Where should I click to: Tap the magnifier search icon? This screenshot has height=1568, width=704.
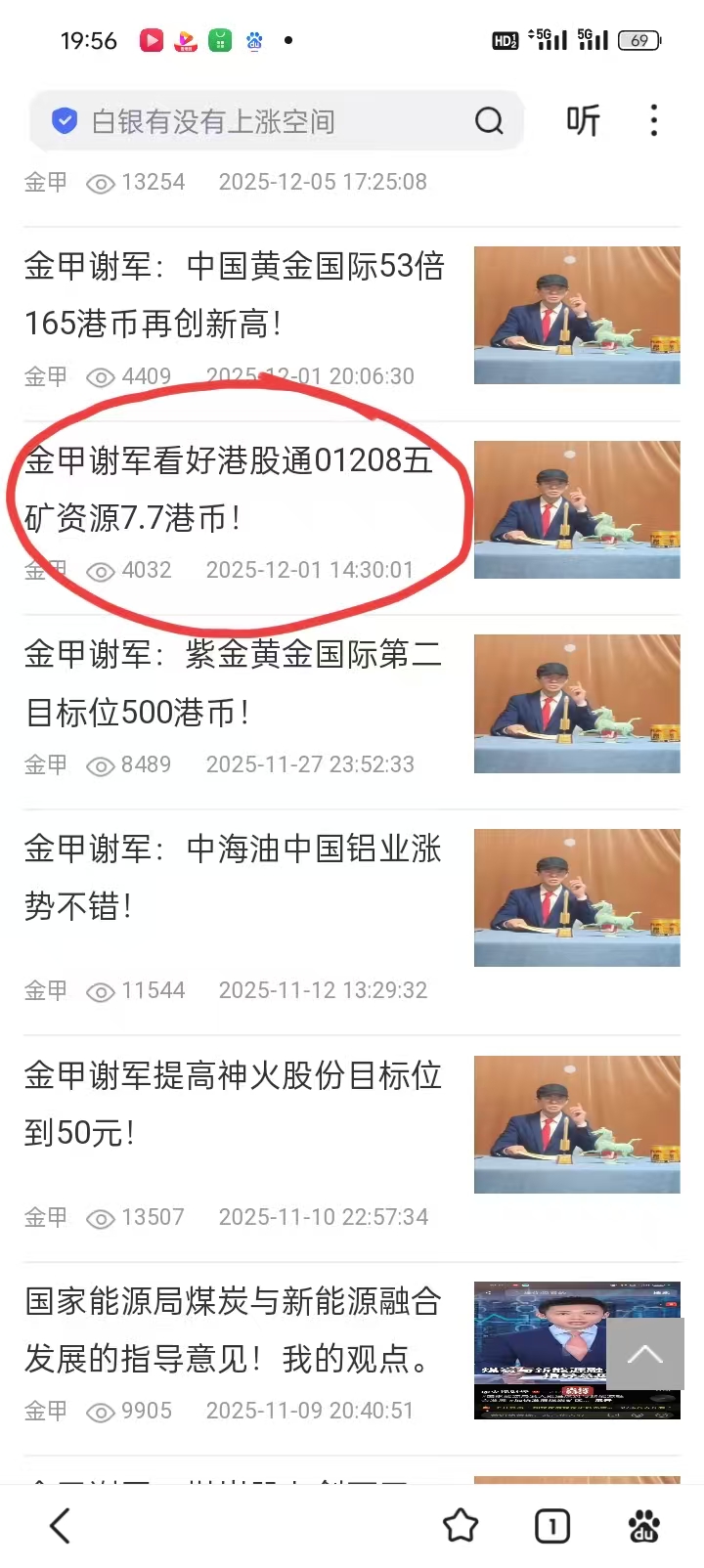tap(489, 121)
